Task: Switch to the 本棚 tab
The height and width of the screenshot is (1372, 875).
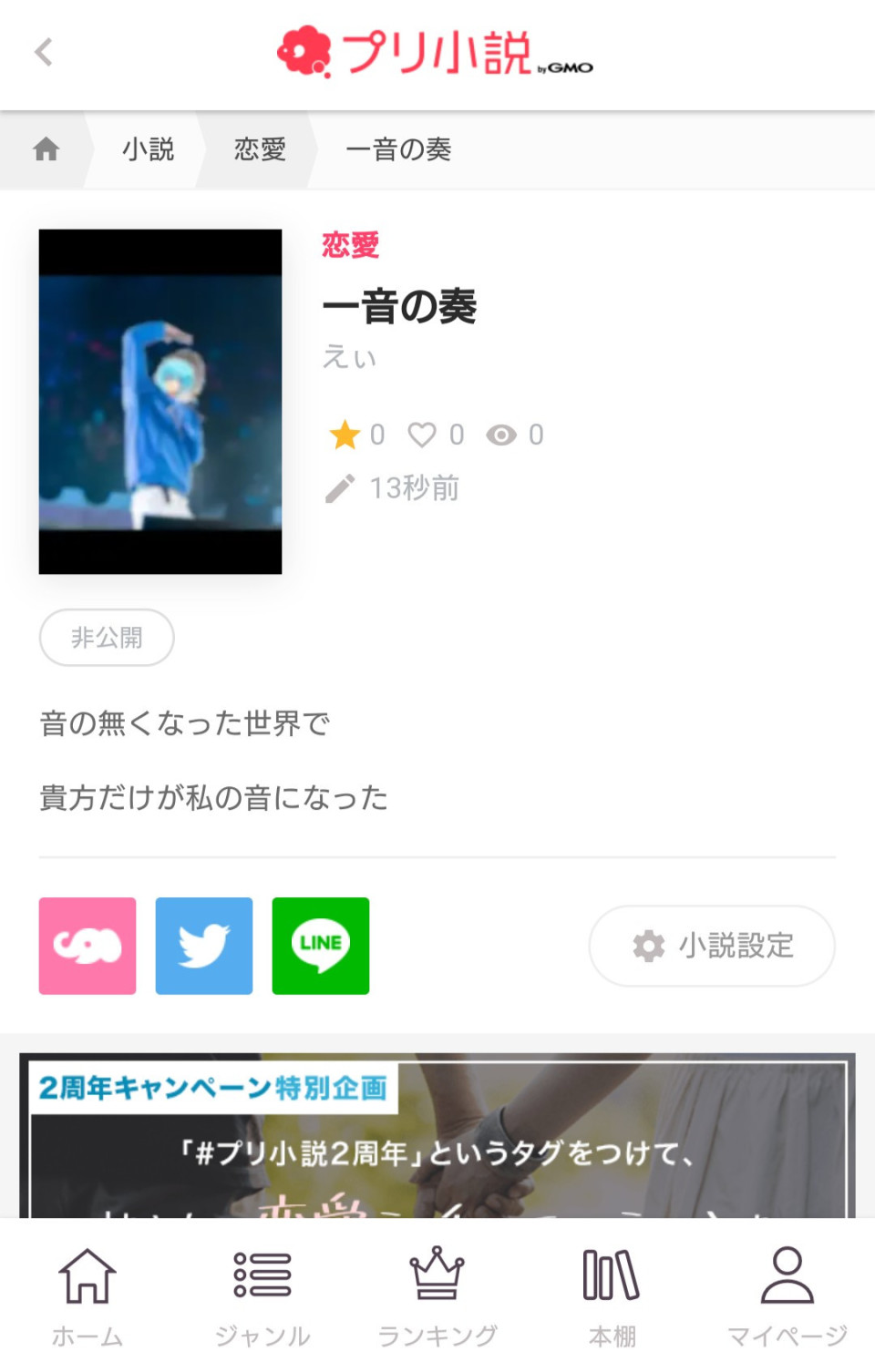Action: tap(612, 1295)
